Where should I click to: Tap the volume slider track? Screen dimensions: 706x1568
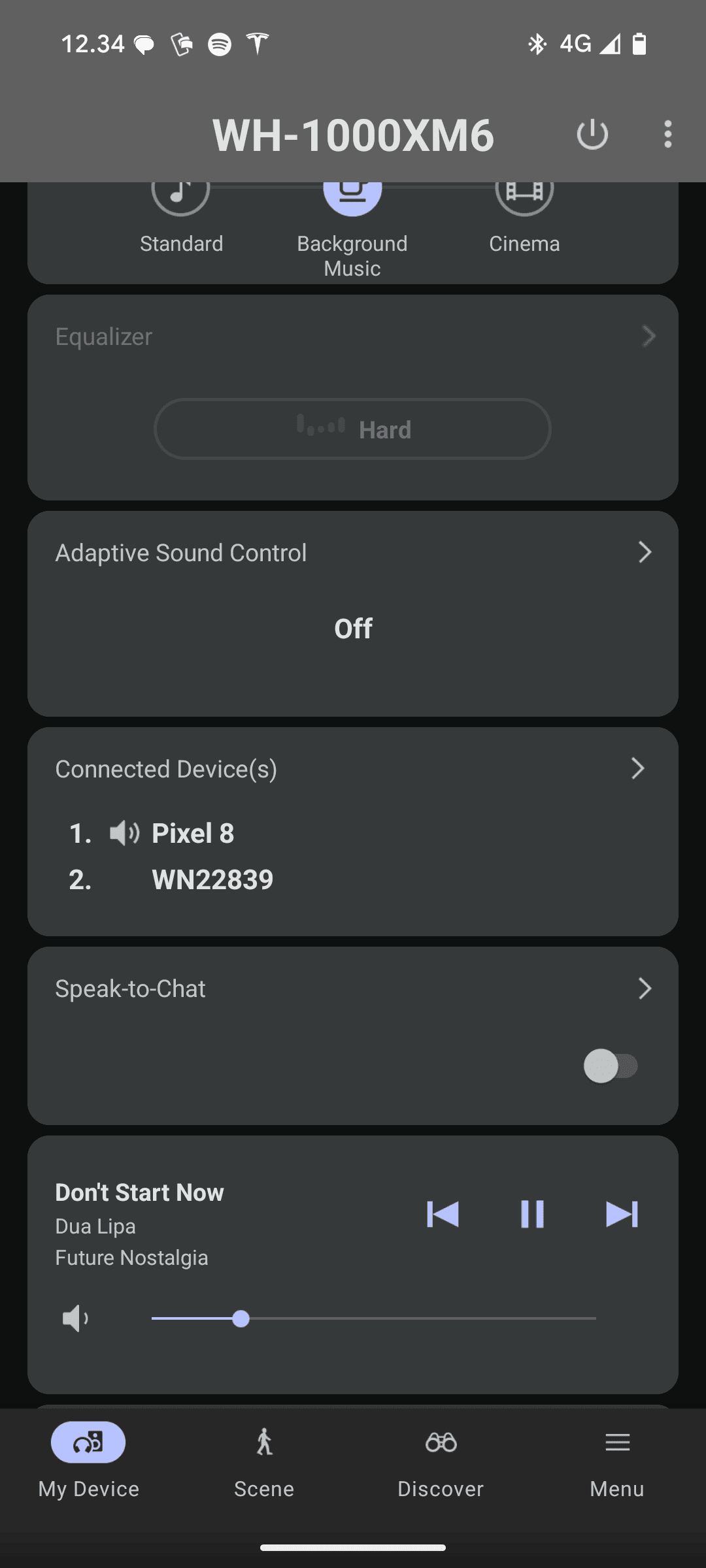pyautogui.click(x=373, y=1318)
